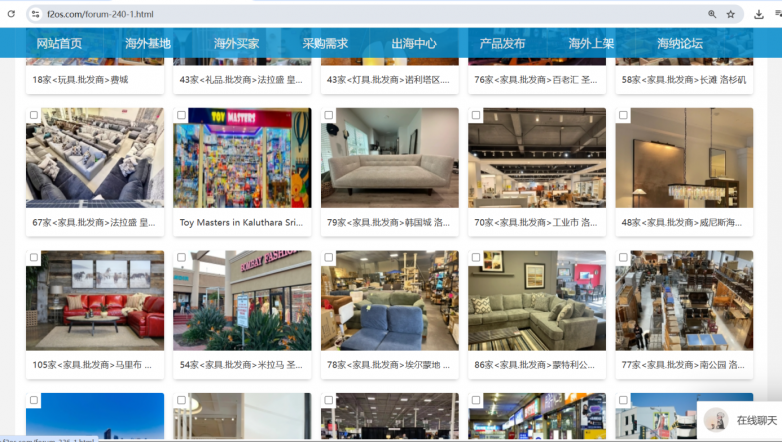Open the 产品发布 section
The height and width of the screenshot is (442, 782).
[502, 43]
